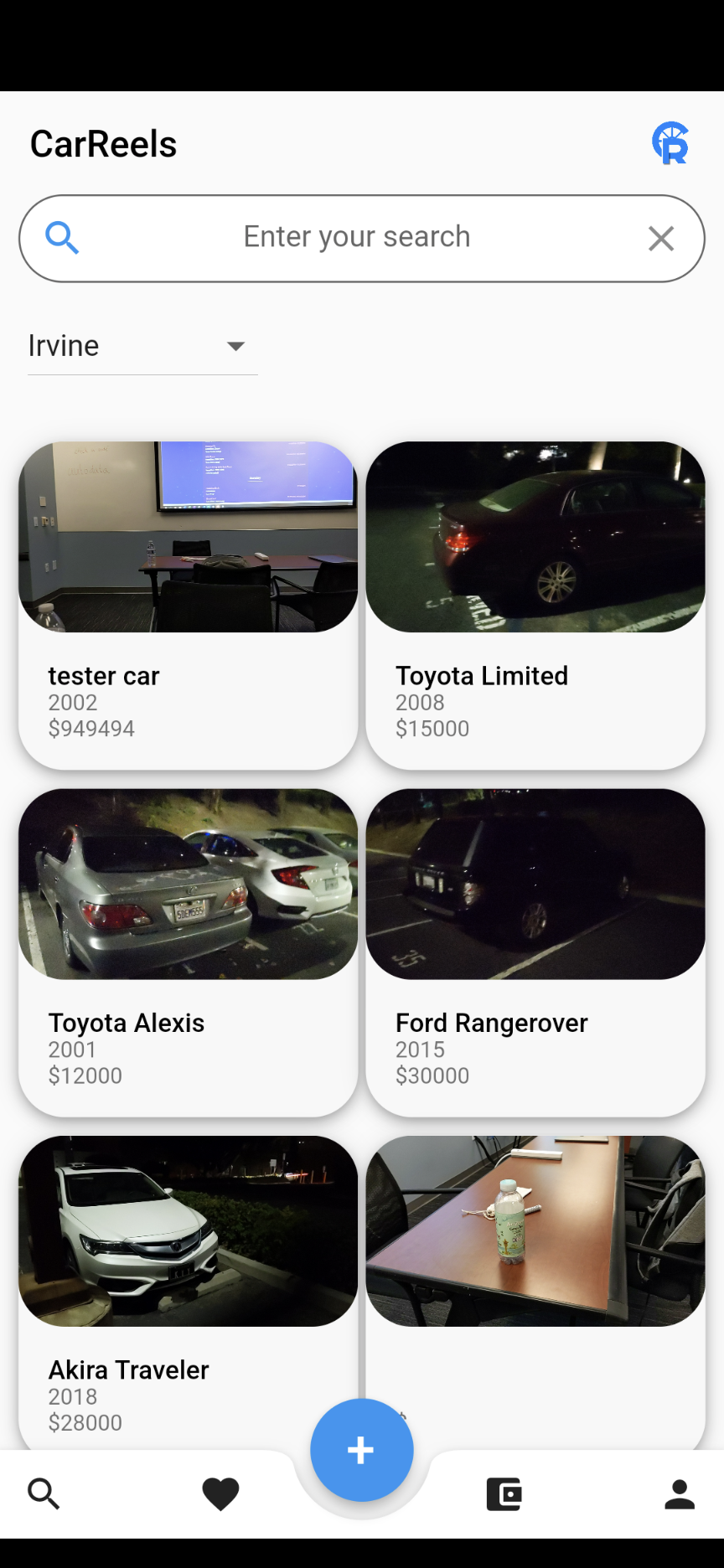This screenshot has width=724, height=1568.
Task: Expand the Irvine location dropdown
Action: pos(142,346)
